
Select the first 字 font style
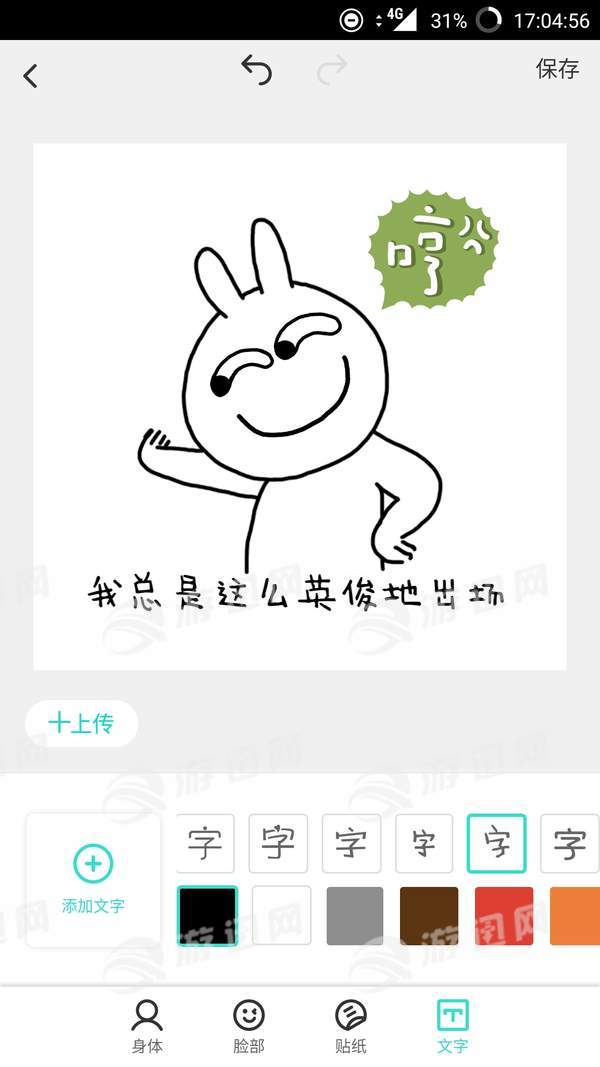(206, 844)
